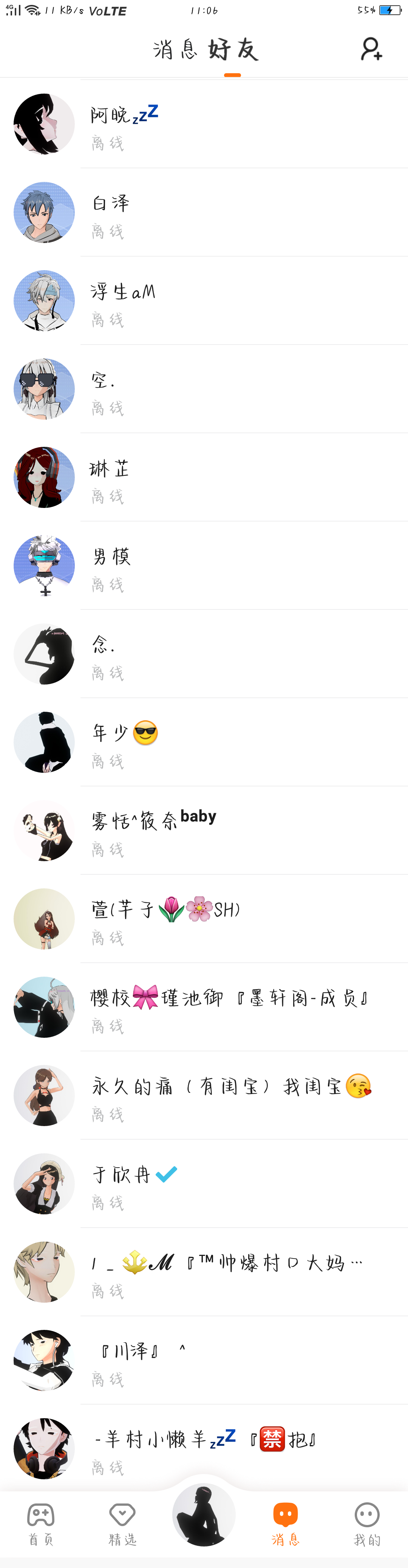
Task: Open friend 于欣冉
Action: tap(204, 1183)
